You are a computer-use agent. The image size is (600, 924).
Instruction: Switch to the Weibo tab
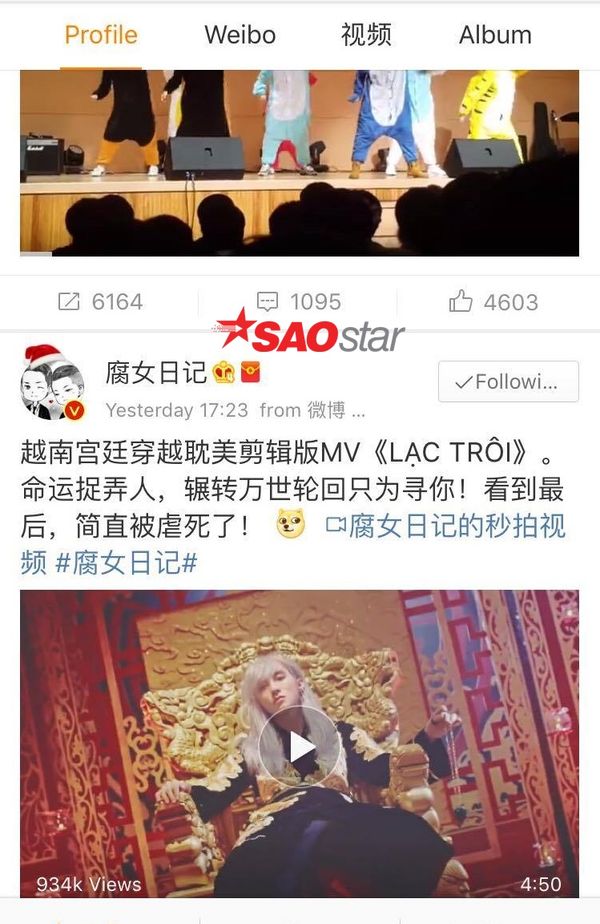click(x=240, y=35)
